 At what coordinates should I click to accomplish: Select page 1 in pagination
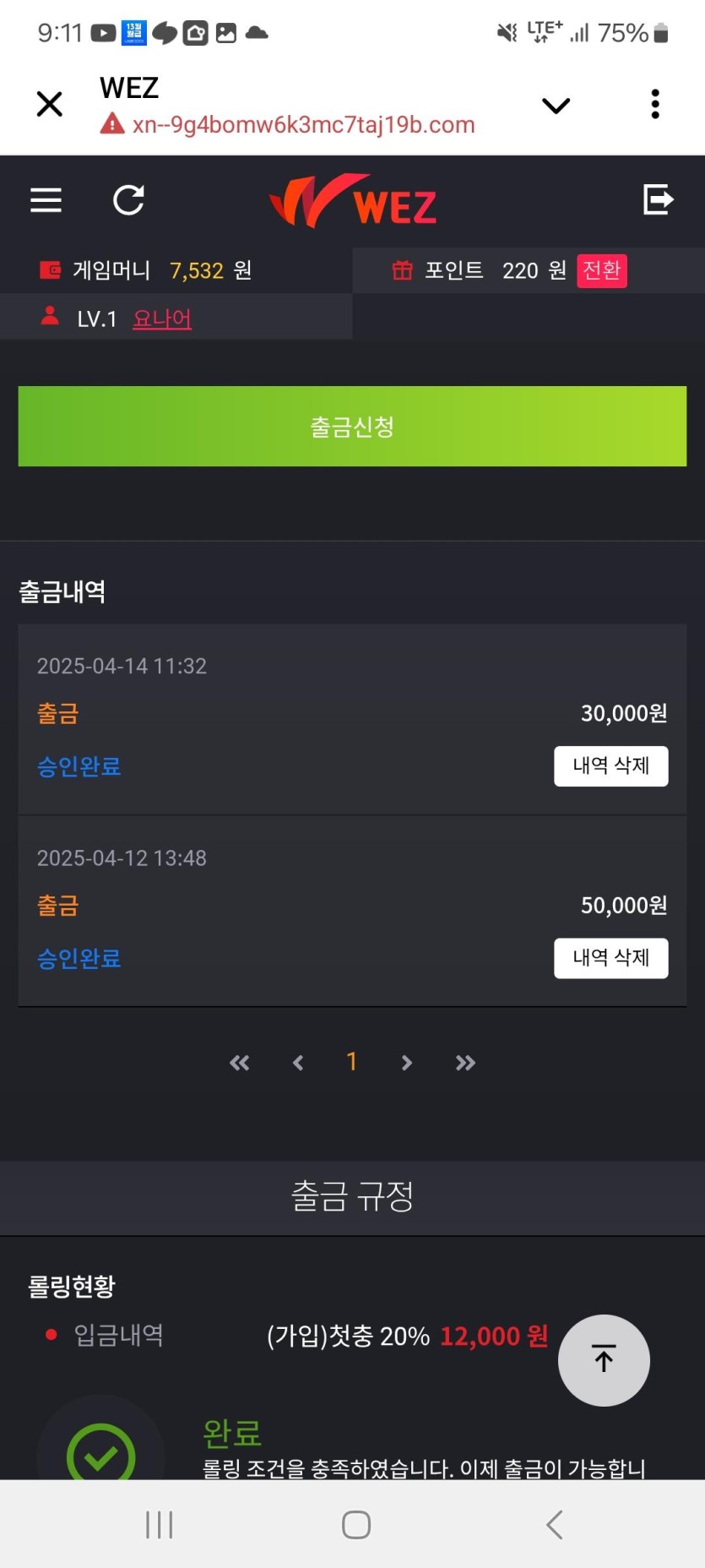352,1062
